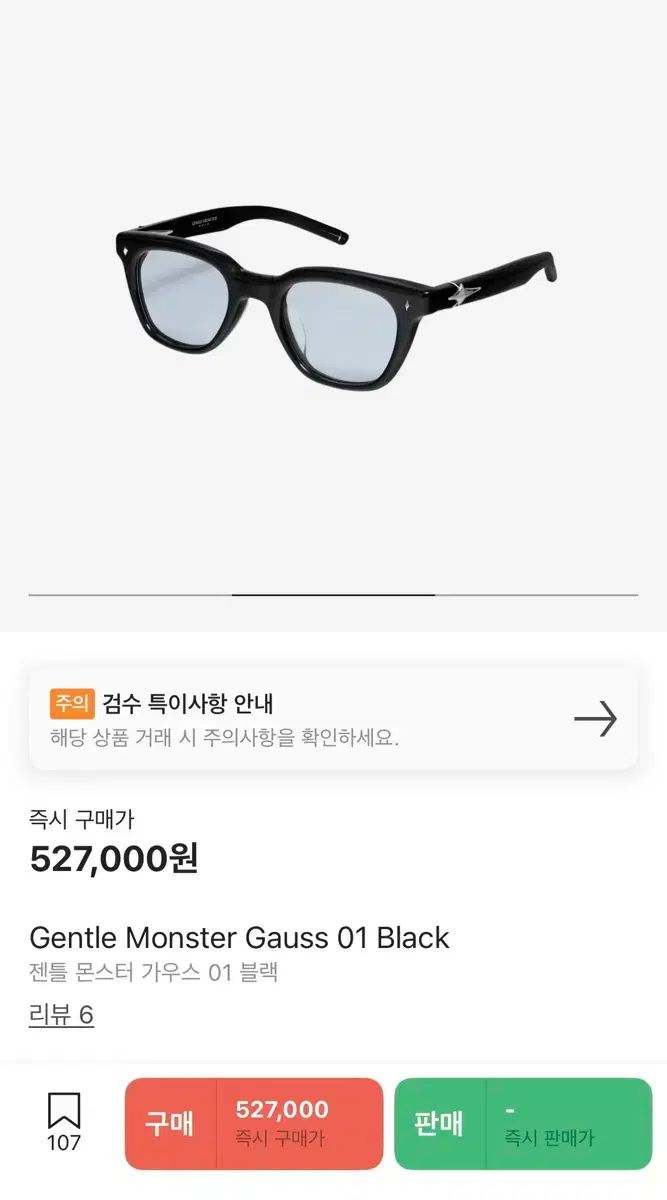Open the 리뷰 6 reviews link
667x1200 pixels.
pyautogui.click(x=61, y=1015)
